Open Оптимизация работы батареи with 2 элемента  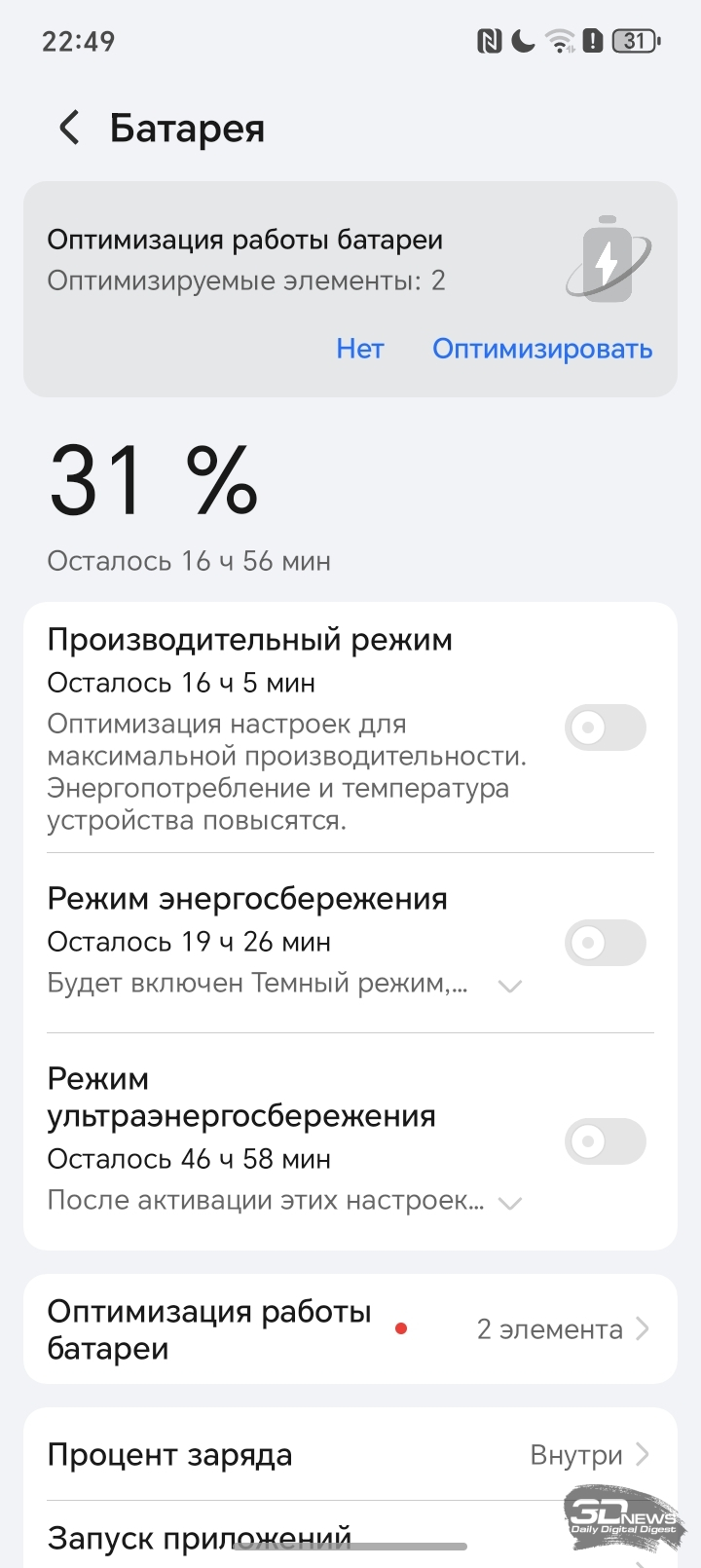(x=350, y=1329)
